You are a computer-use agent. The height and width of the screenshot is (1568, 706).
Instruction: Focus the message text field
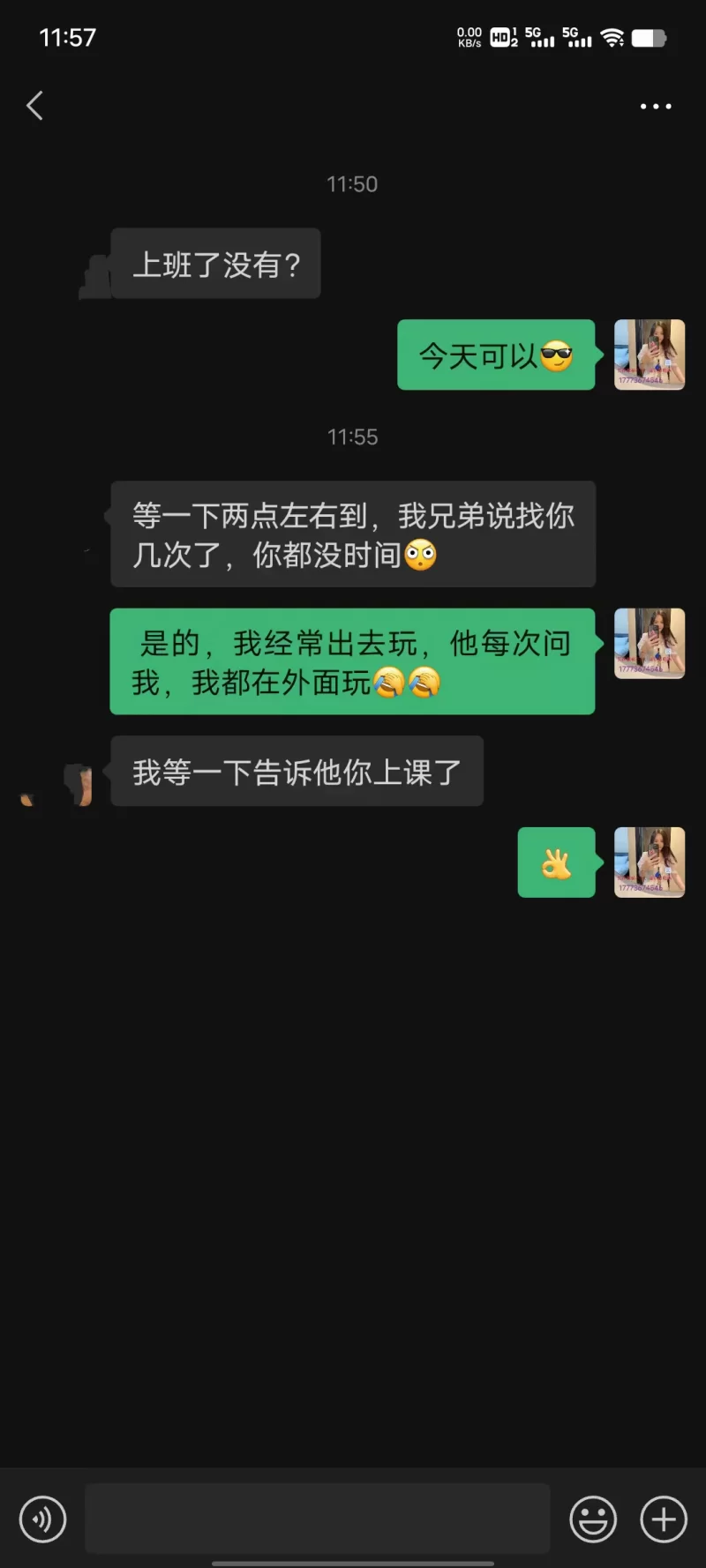318,1519
